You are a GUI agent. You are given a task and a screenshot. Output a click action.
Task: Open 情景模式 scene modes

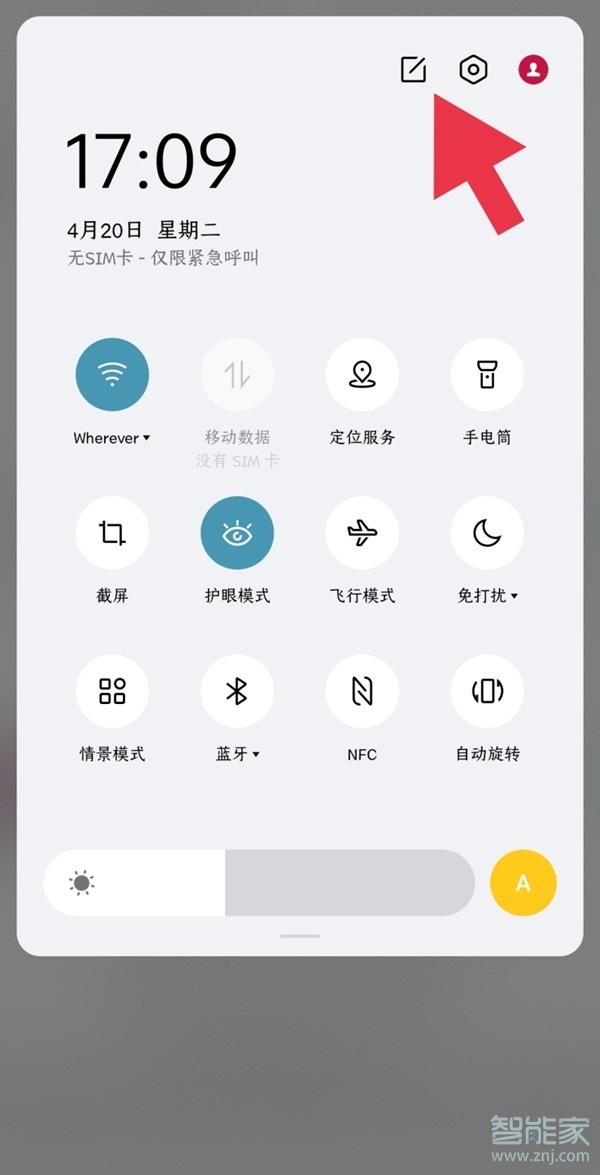point(112,691)
